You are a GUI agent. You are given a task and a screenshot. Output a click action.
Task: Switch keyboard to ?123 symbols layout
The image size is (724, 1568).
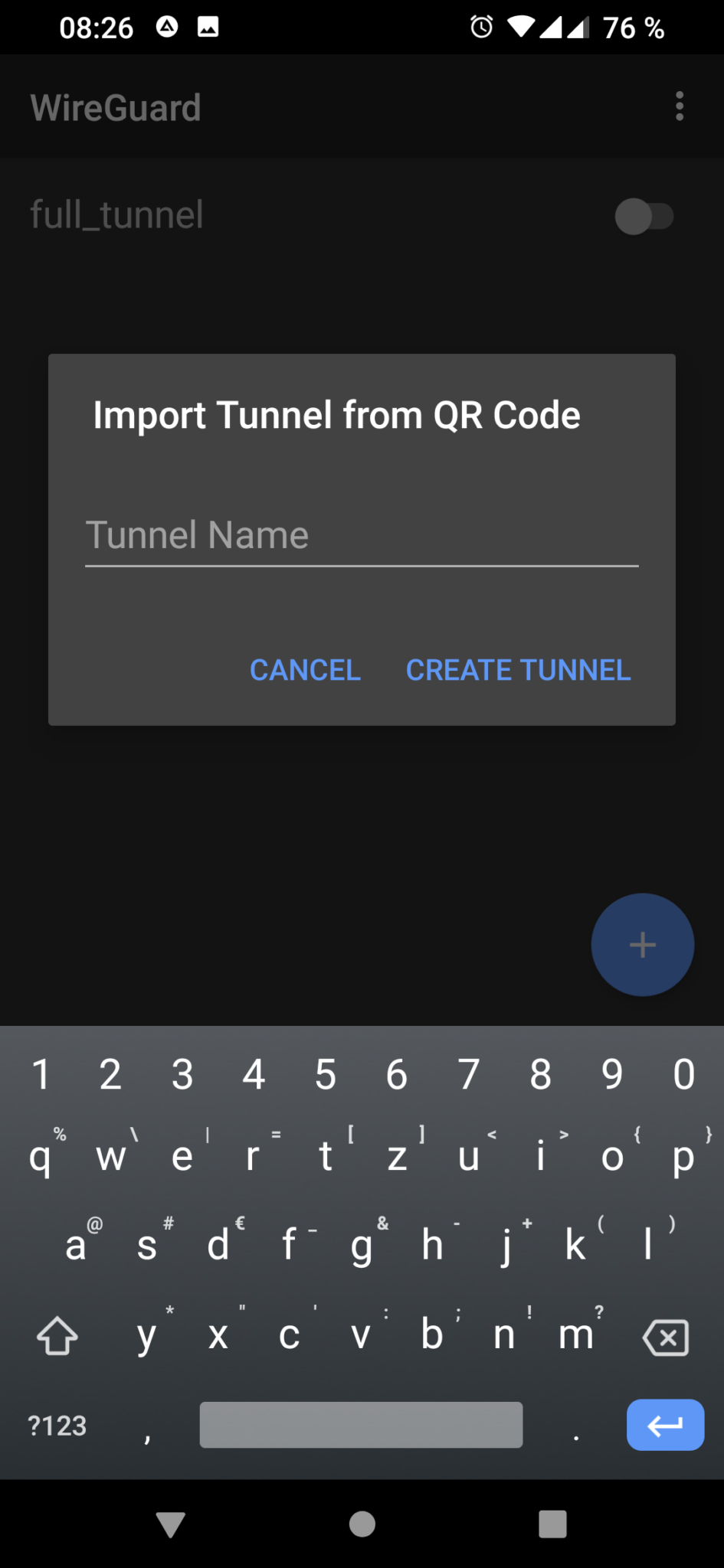57,1426
